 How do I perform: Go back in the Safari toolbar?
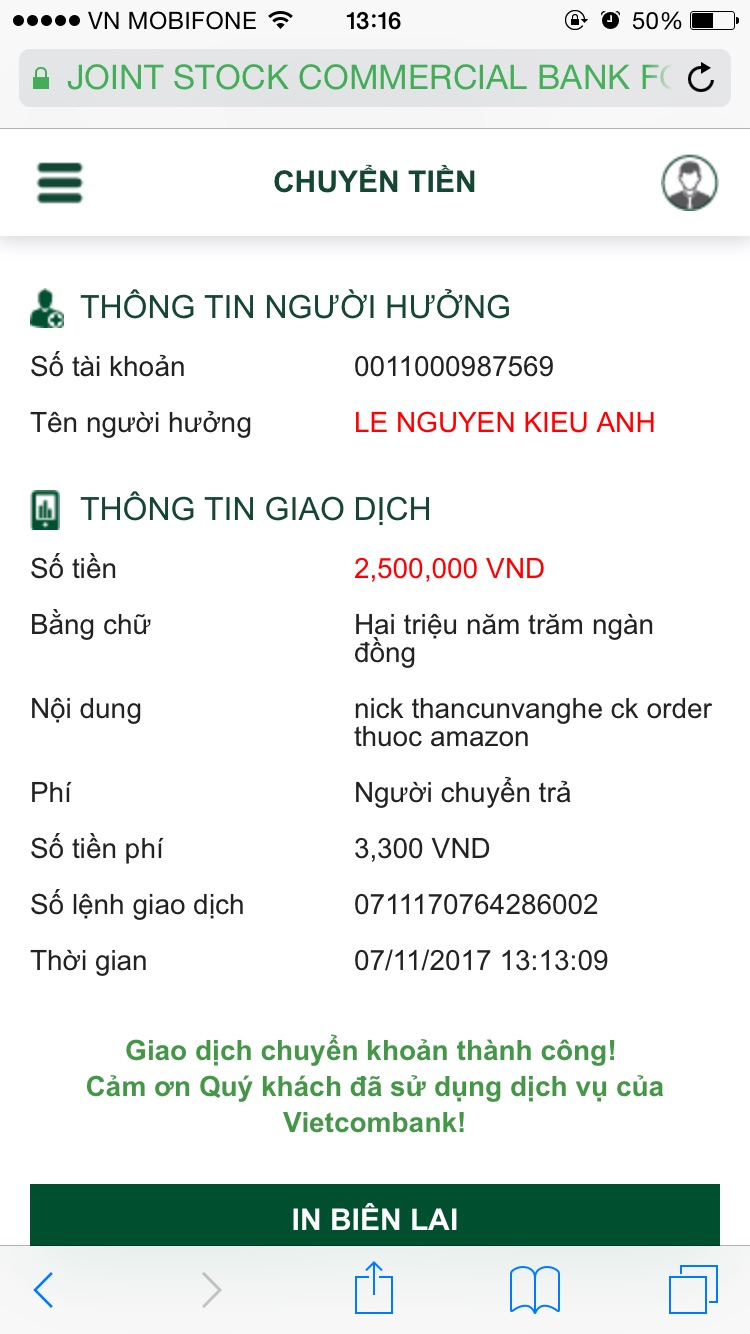click(43, 1290)
